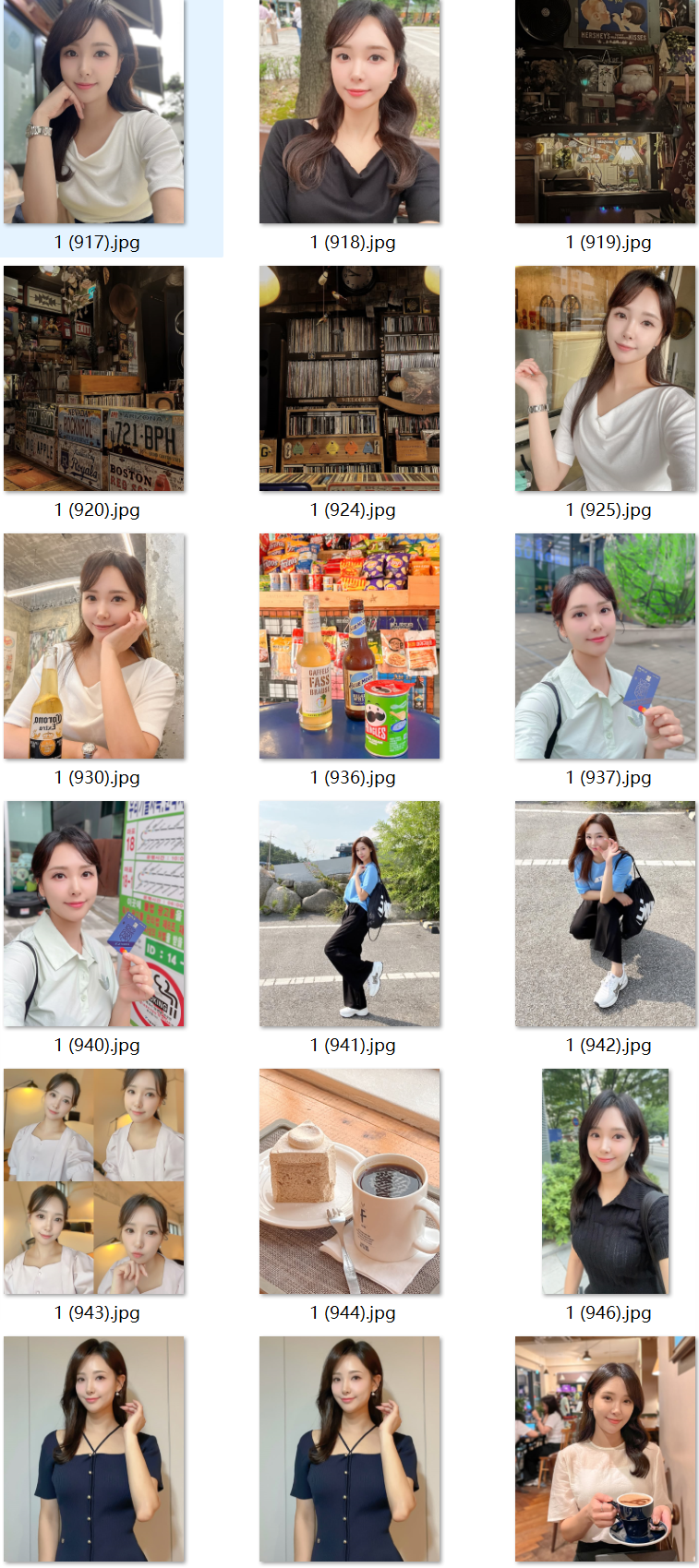
Task: Select the snacks photo 1 (936).jpg
Action: click(349, 646)
